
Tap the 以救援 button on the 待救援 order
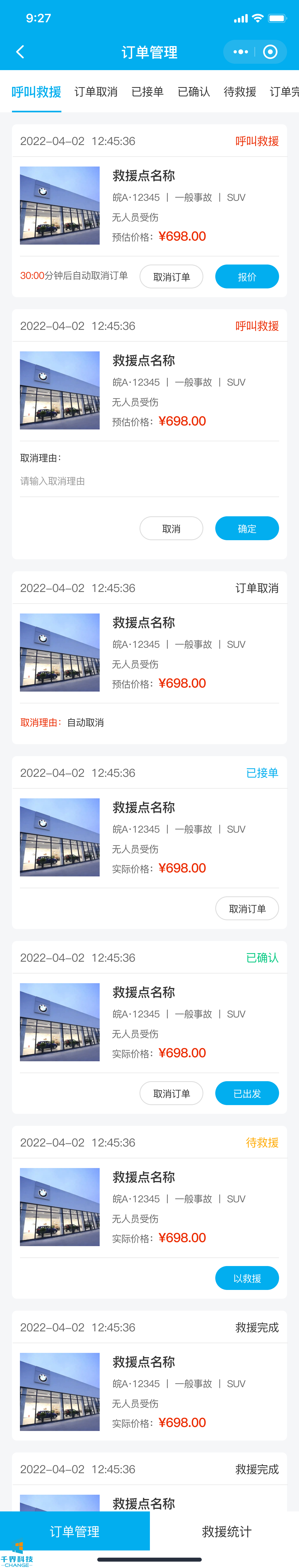247,1278
